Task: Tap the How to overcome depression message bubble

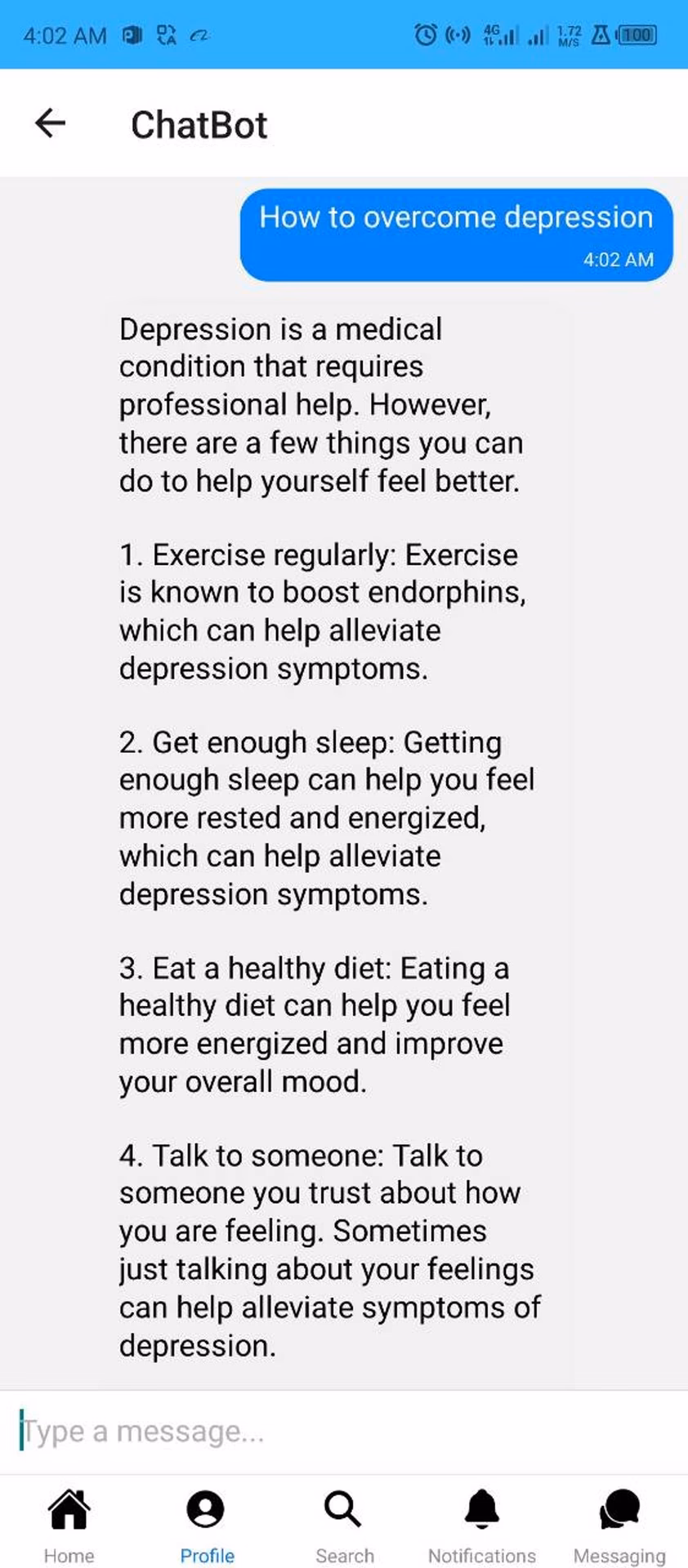Action: tap(455, 217)
